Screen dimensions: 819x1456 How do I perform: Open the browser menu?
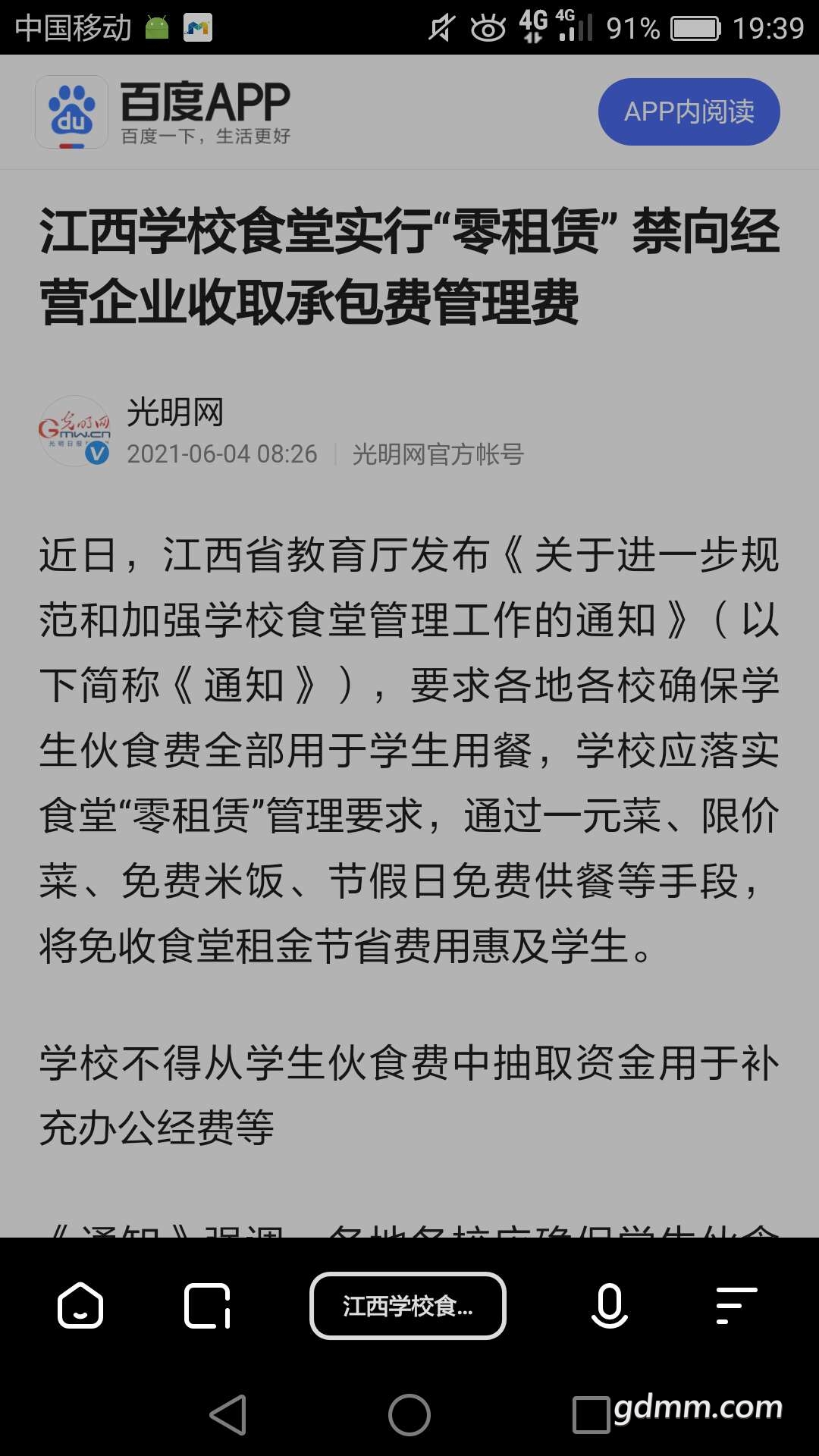tap(736, 1306)
